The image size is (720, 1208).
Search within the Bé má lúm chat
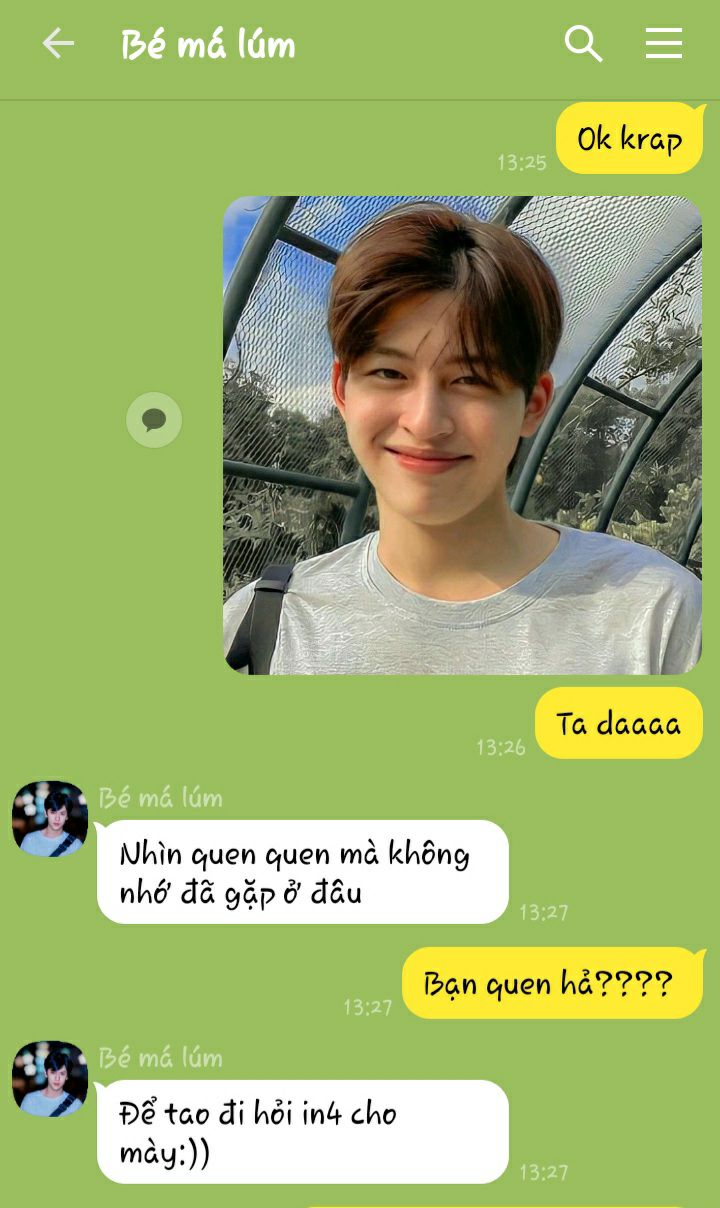(x=583, y=43)
